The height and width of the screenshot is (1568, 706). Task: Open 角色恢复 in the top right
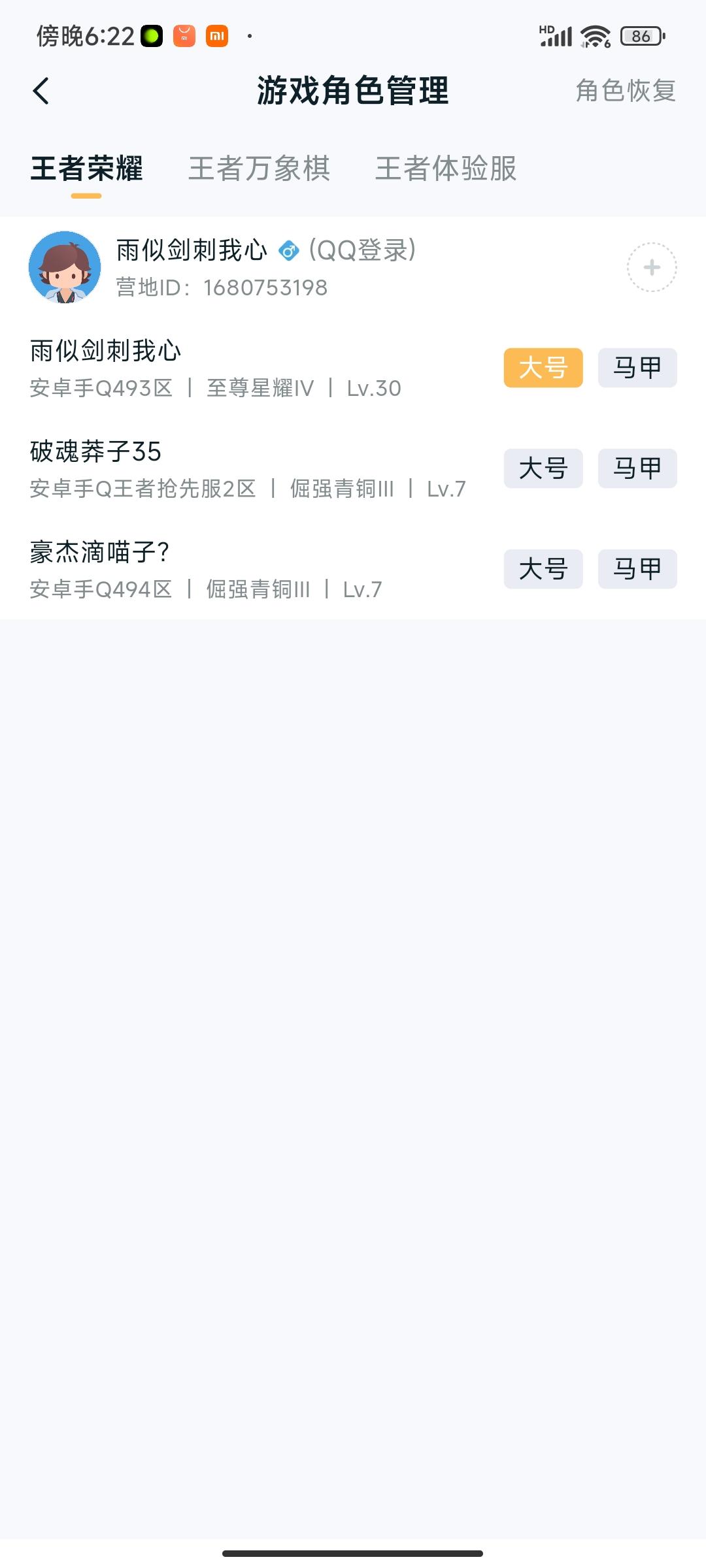(x=626, y=91)
